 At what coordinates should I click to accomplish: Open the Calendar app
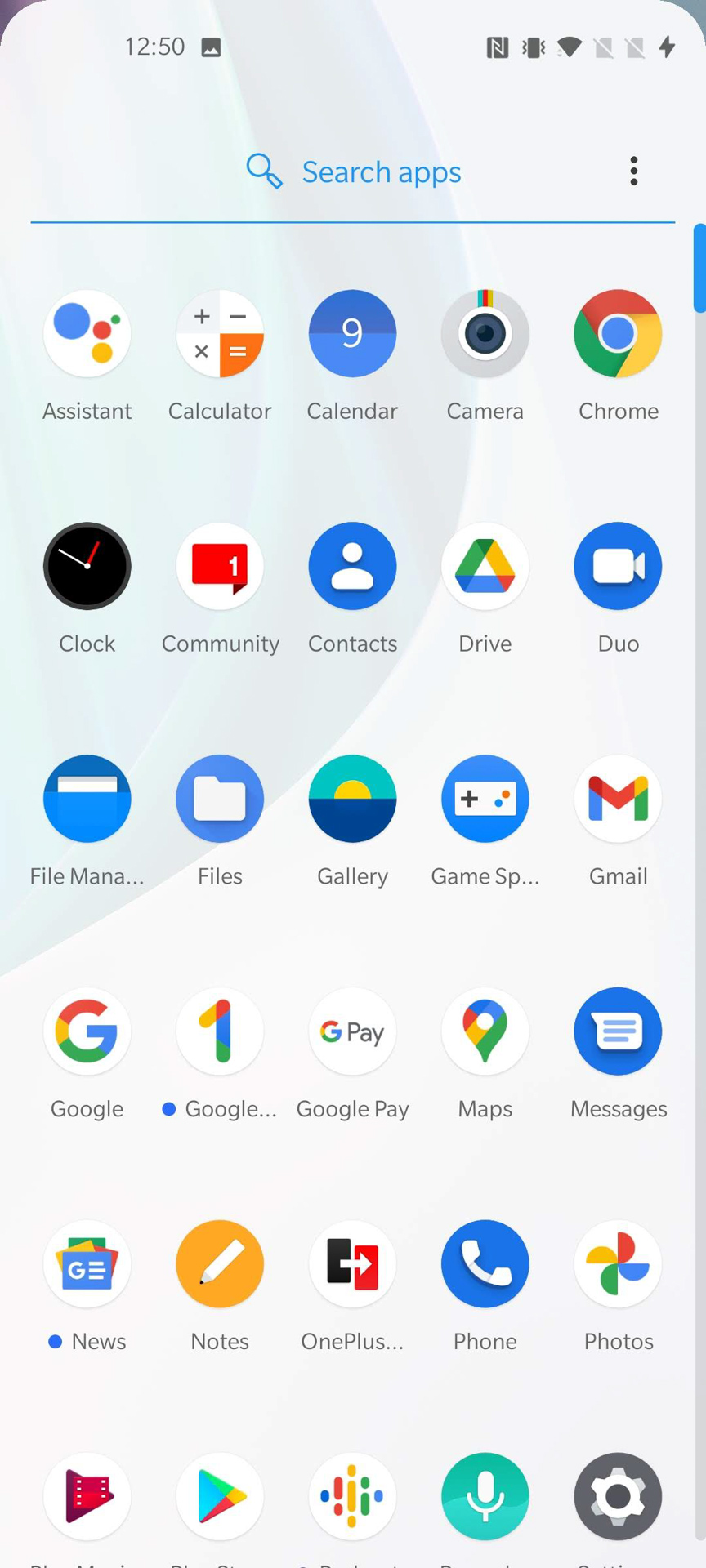(x=352, y=334)
